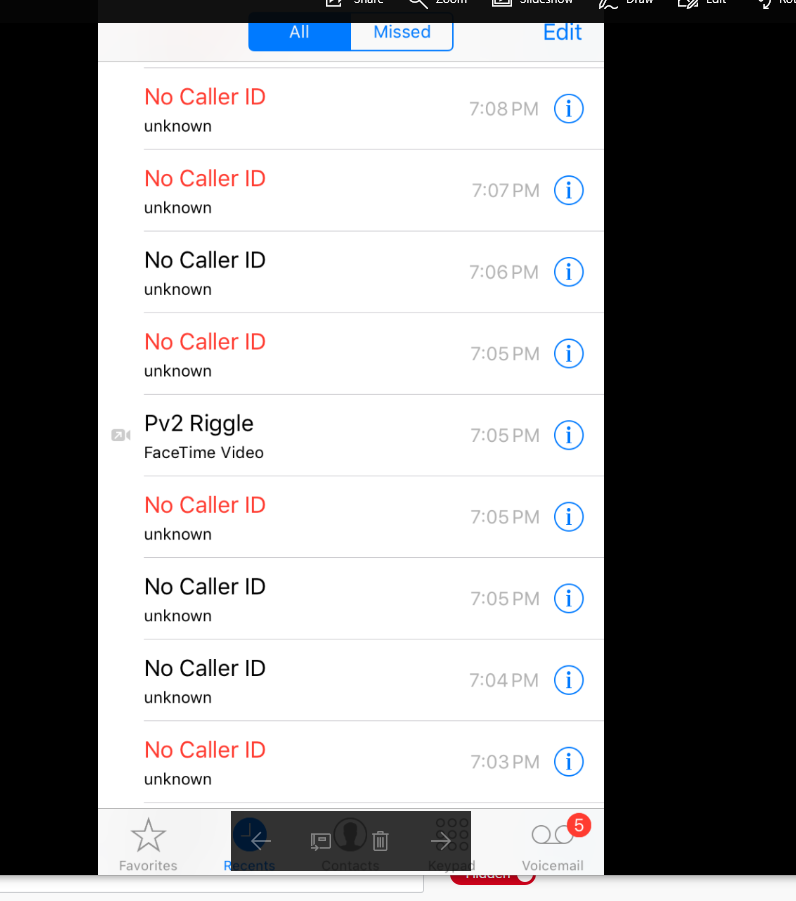
Task: Open Edit in the viewer toolbar
Action: click(x=703, y=3)
